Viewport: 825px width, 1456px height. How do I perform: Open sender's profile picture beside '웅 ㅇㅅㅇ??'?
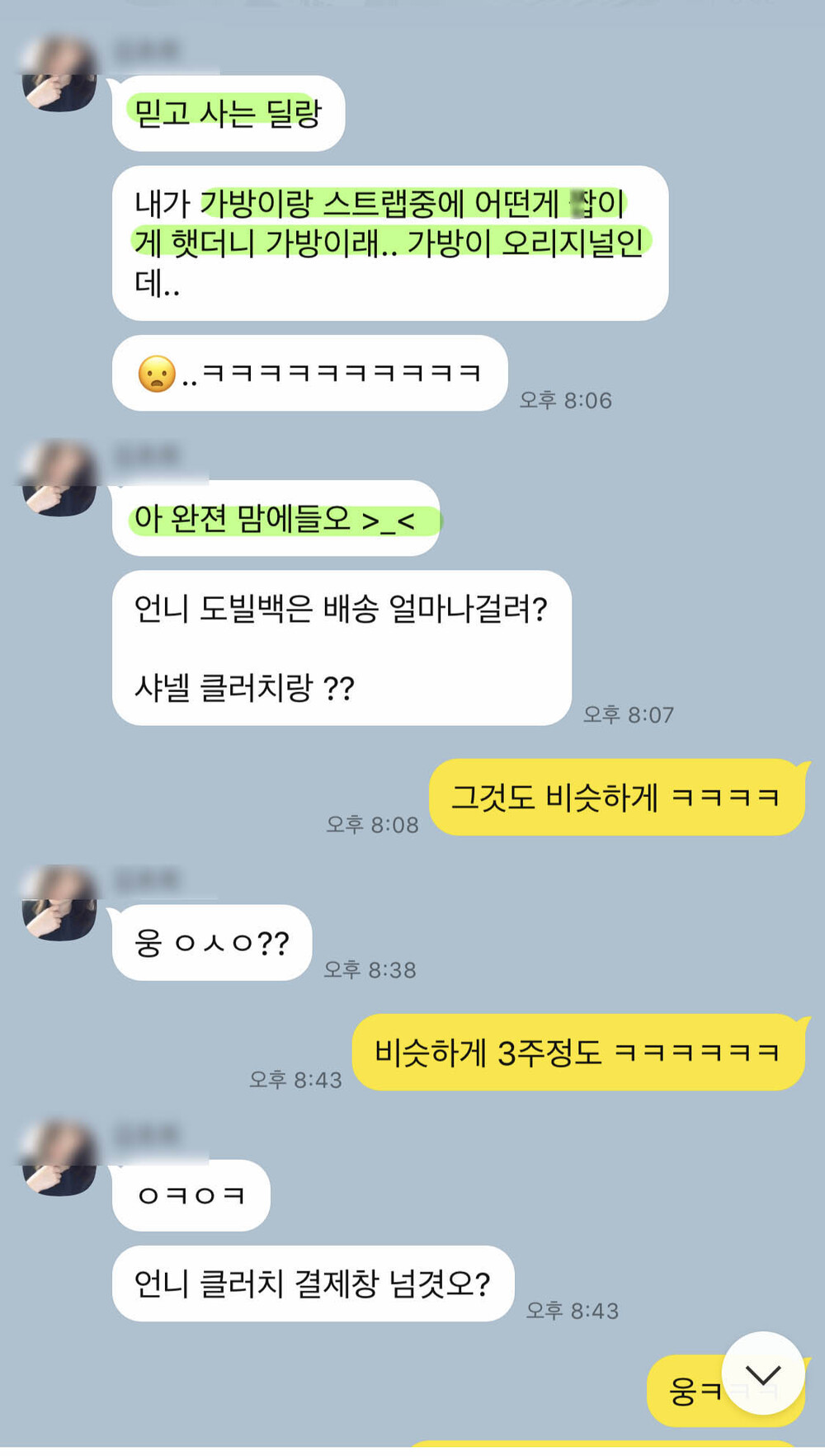pyautogui.click(x=59, y=903)
